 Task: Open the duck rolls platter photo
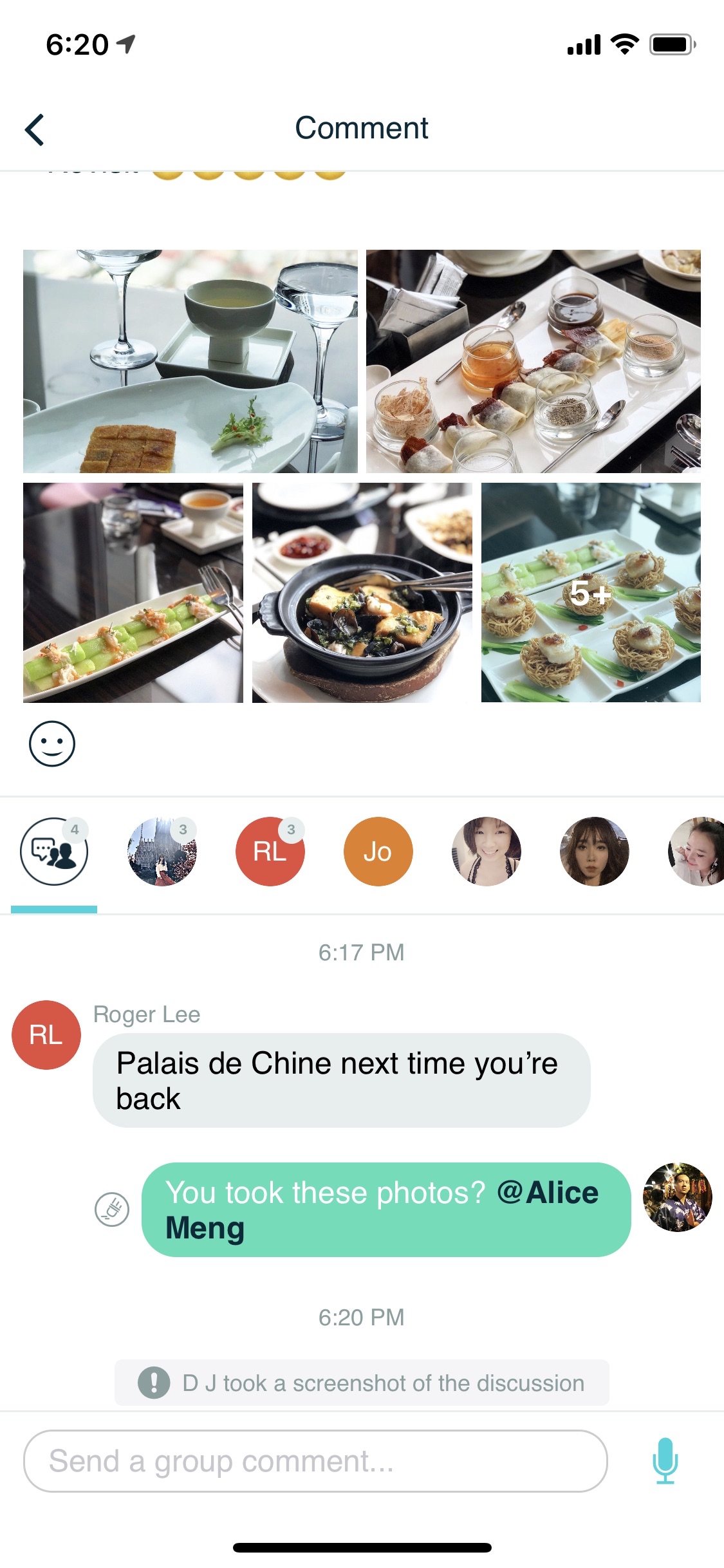533,361
